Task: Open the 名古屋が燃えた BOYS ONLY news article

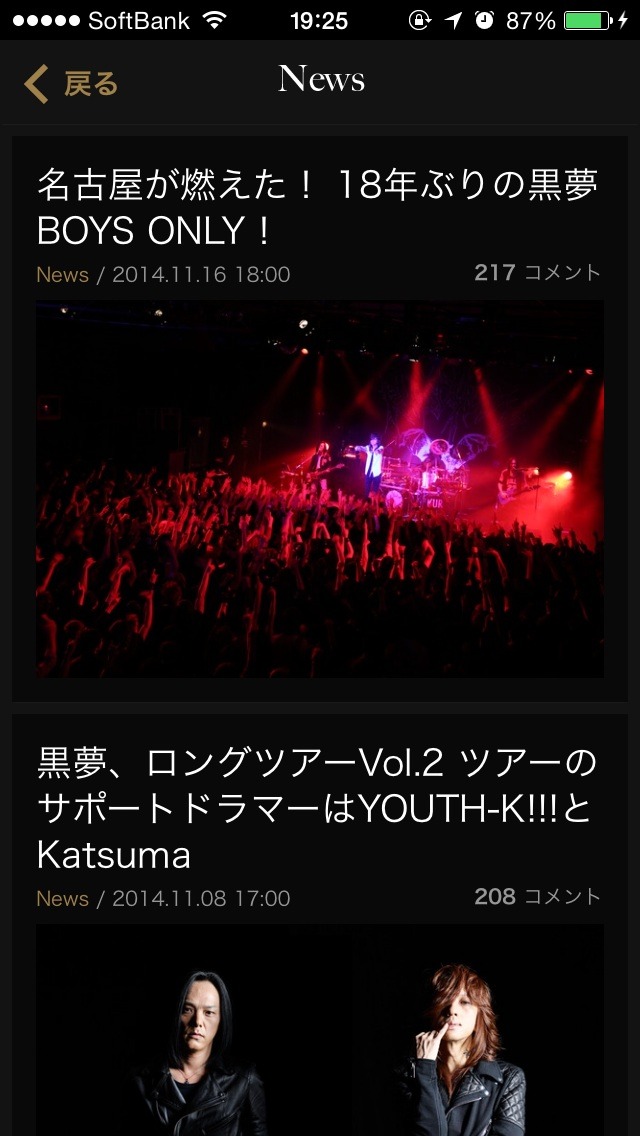Action: point(316,208)
